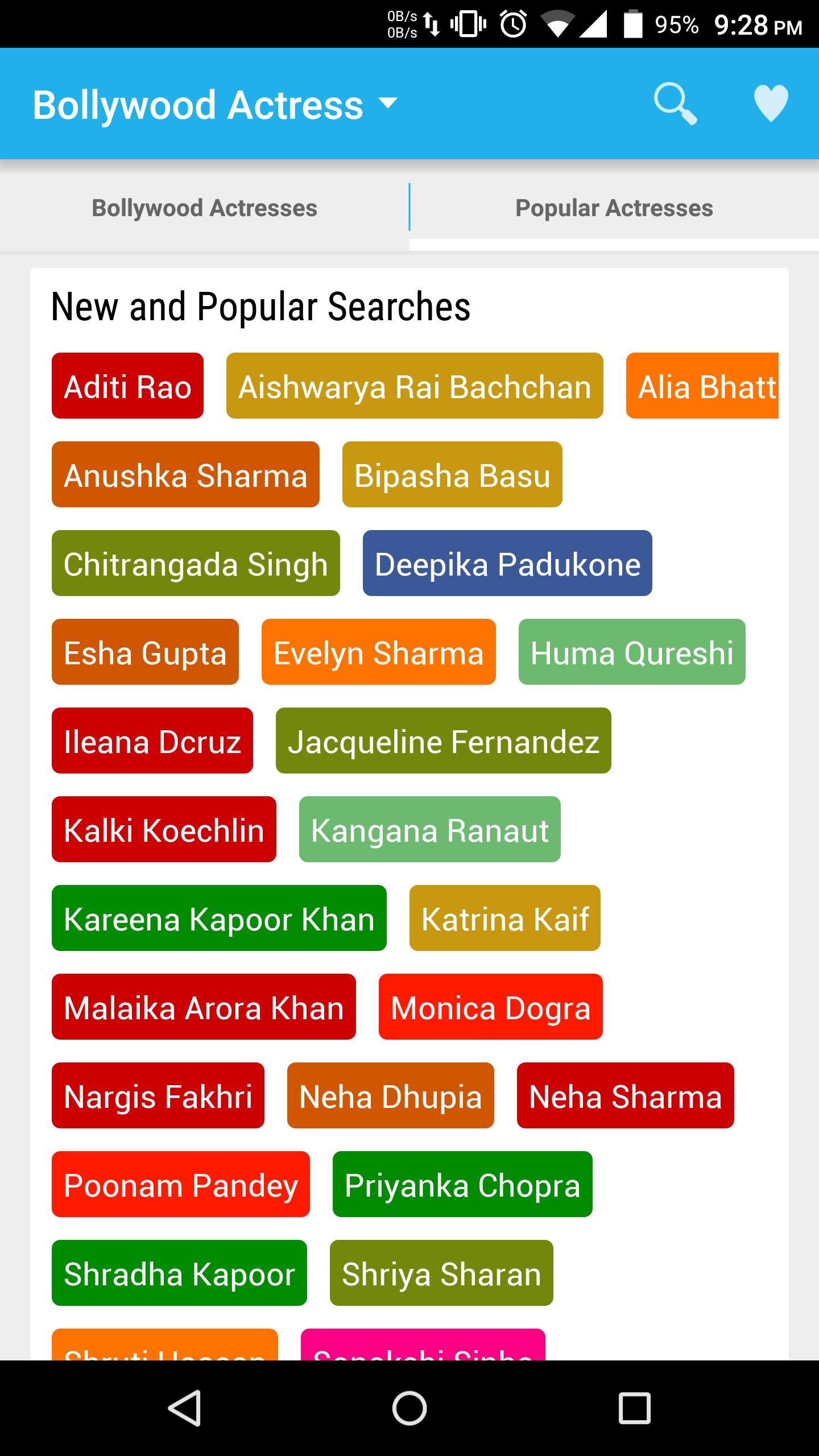The width and height of the screenshot is (819, 1456).
Task: Choose Aishwarya Rai Bachchan
Action: (415, 386)
